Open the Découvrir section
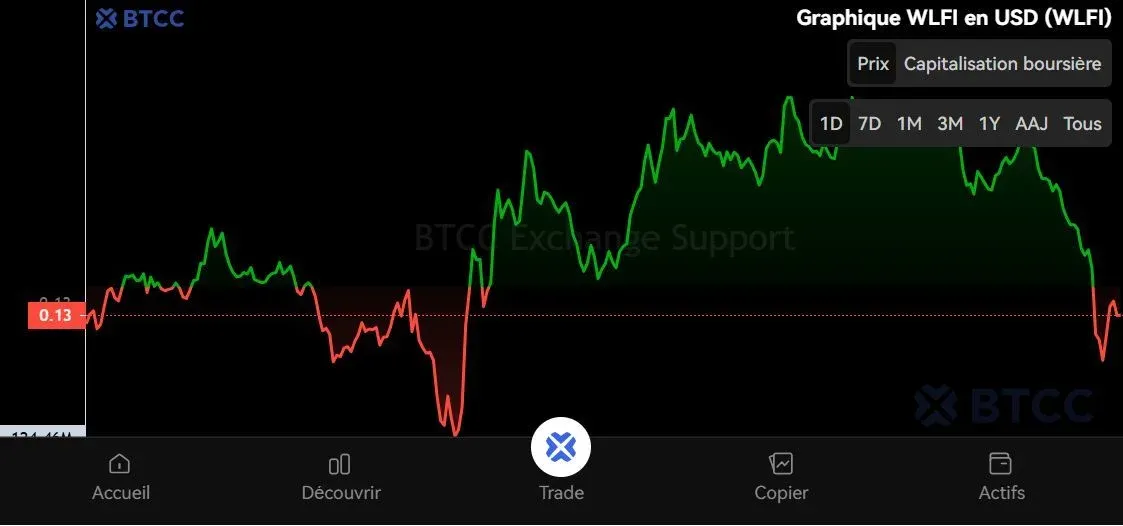Image resolution: width=1123 pixels, height=526 pixels. 340,476
